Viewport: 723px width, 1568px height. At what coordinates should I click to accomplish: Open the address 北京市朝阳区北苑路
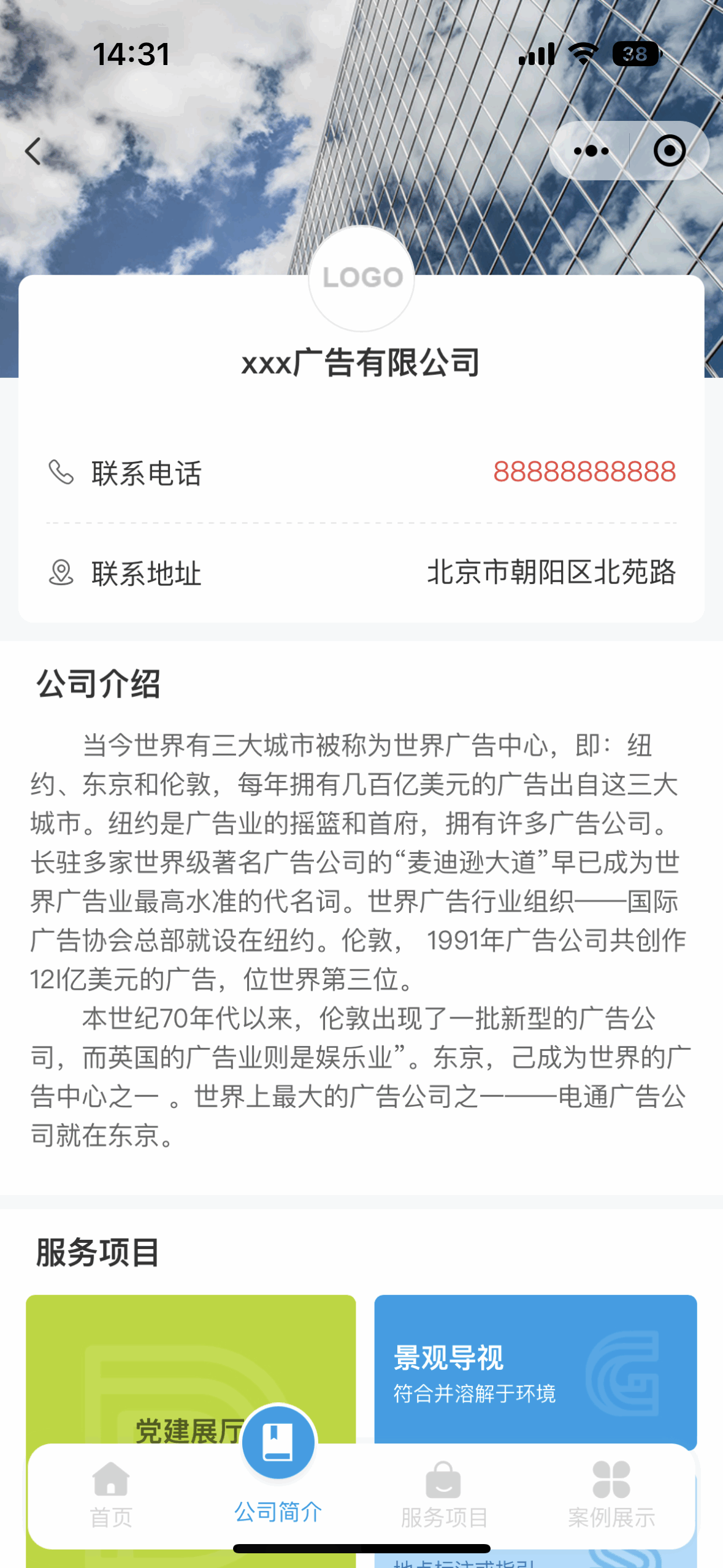click(551, 572)
